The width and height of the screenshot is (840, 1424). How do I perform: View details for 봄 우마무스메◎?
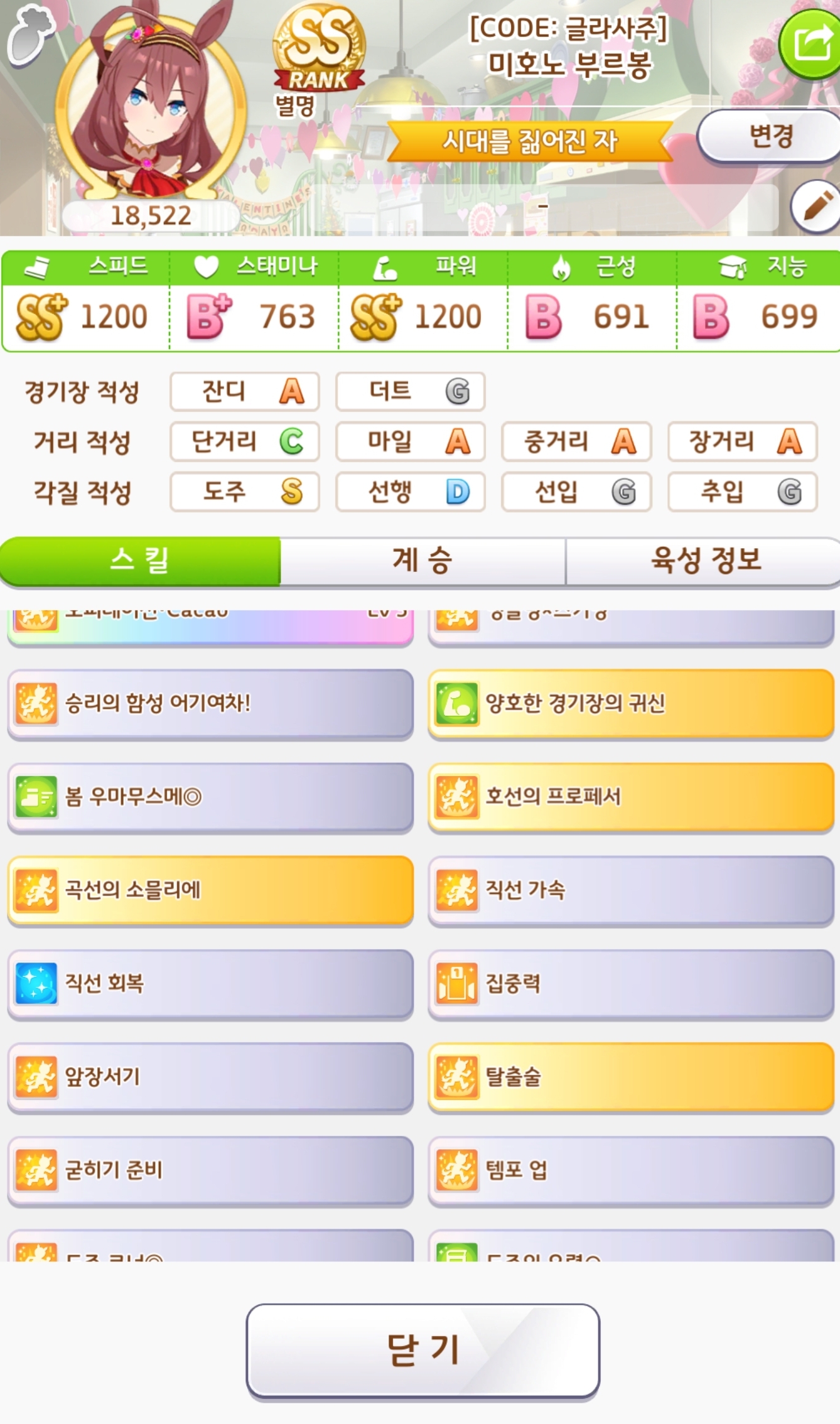point(210,797)
